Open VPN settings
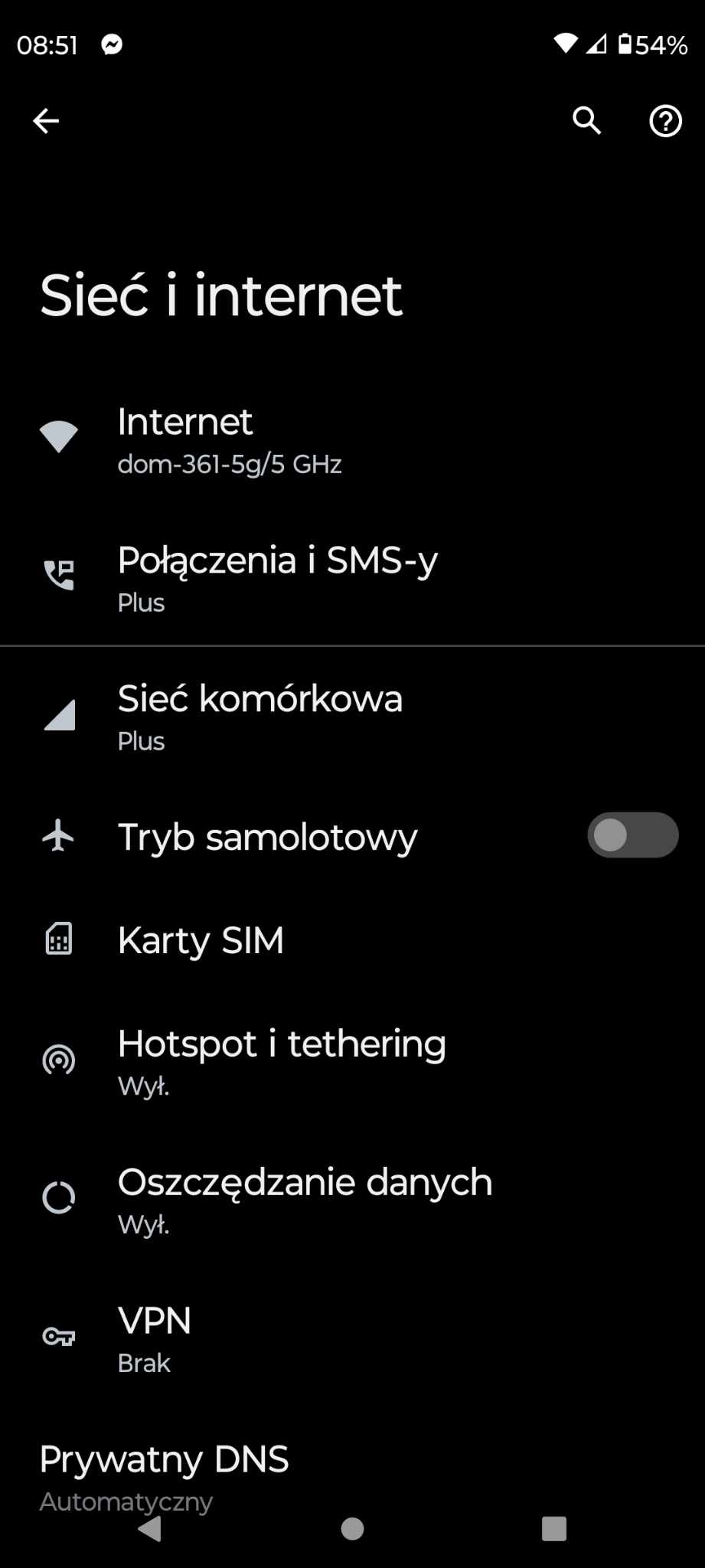 (x=155, y=1338)
